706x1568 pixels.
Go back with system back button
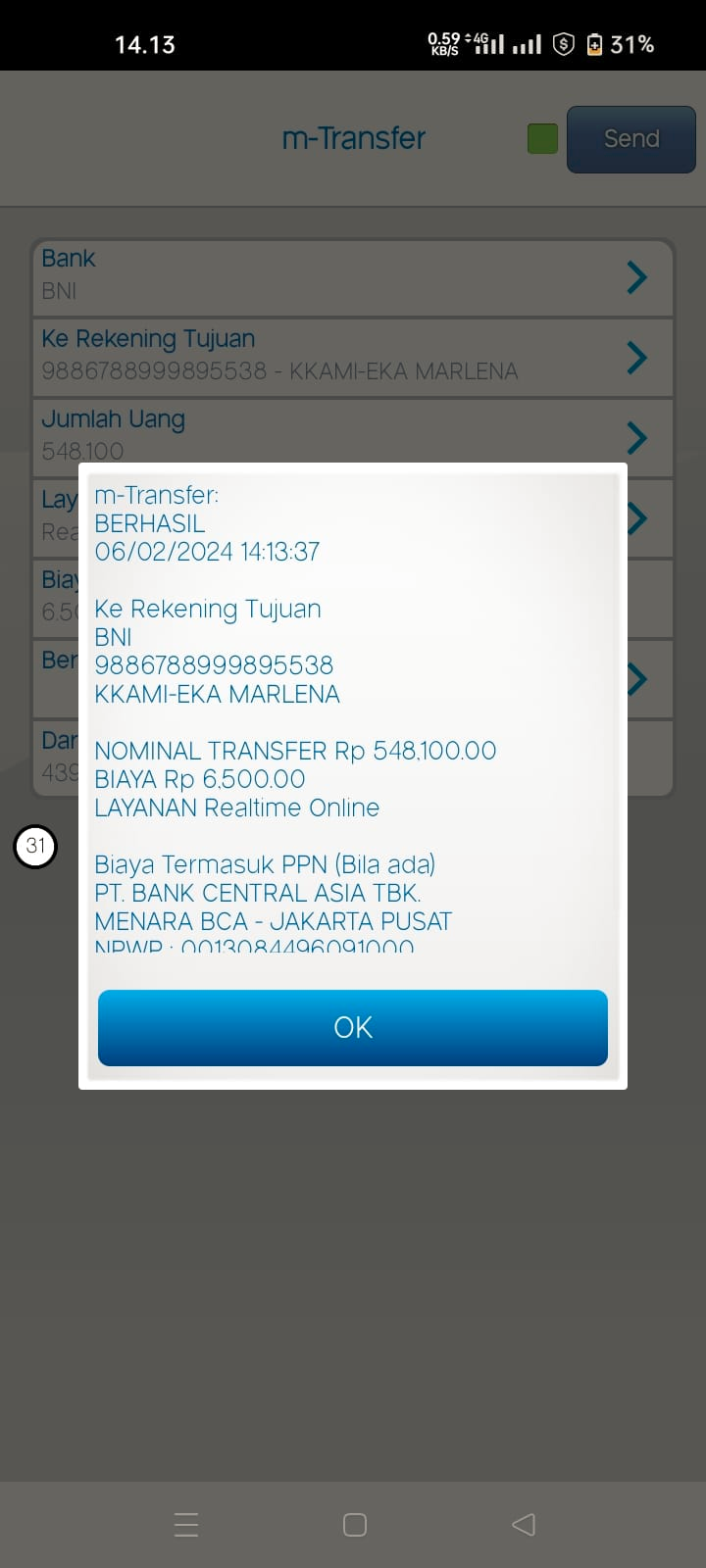coord(524,1524)
